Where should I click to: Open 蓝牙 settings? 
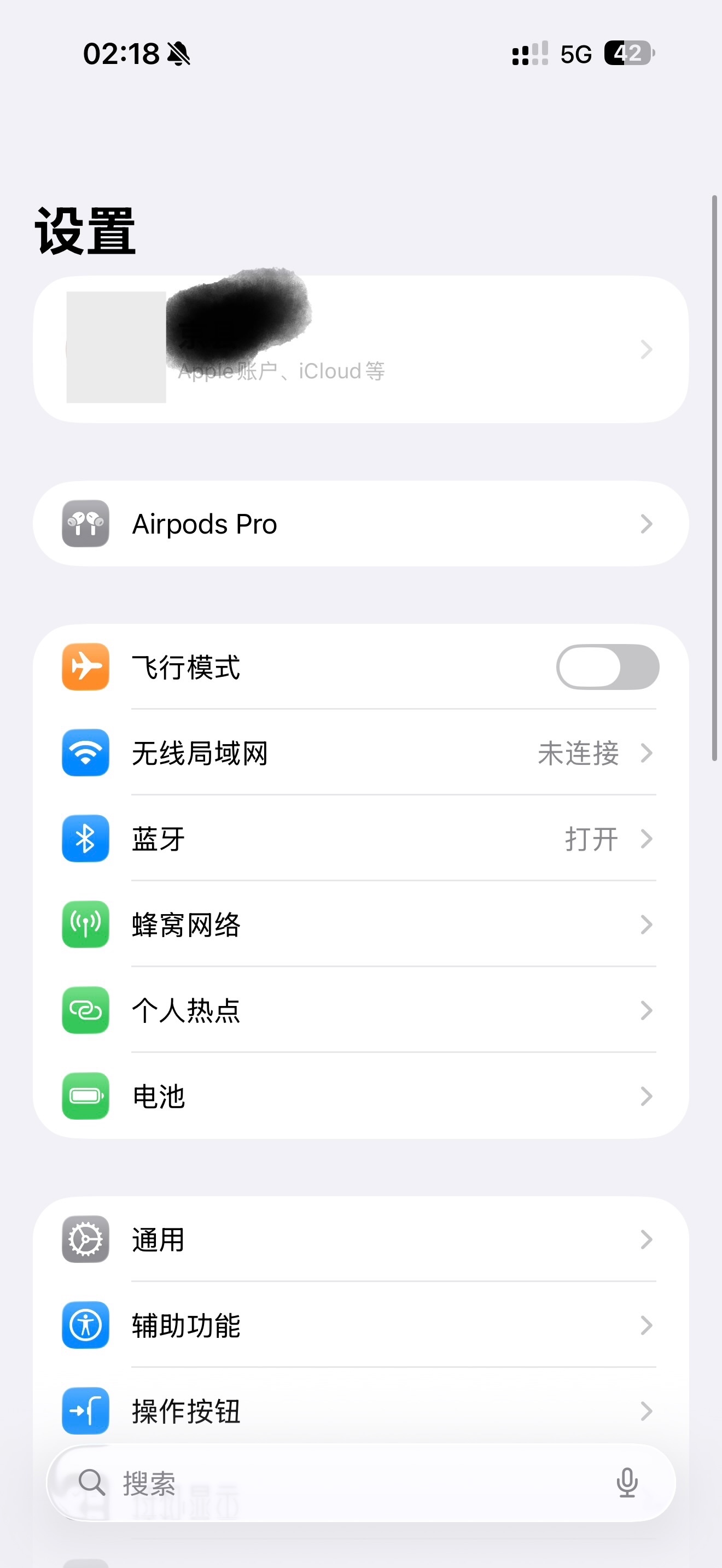pyautogui.click(x=360, y=839)
